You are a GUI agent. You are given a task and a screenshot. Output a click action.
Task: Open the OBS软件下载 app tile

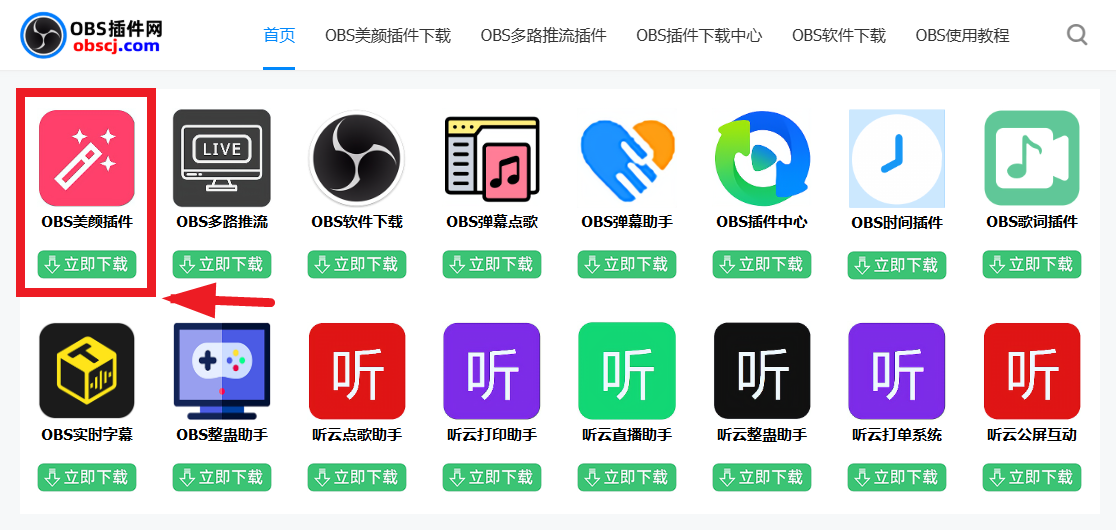pos(357,158)
